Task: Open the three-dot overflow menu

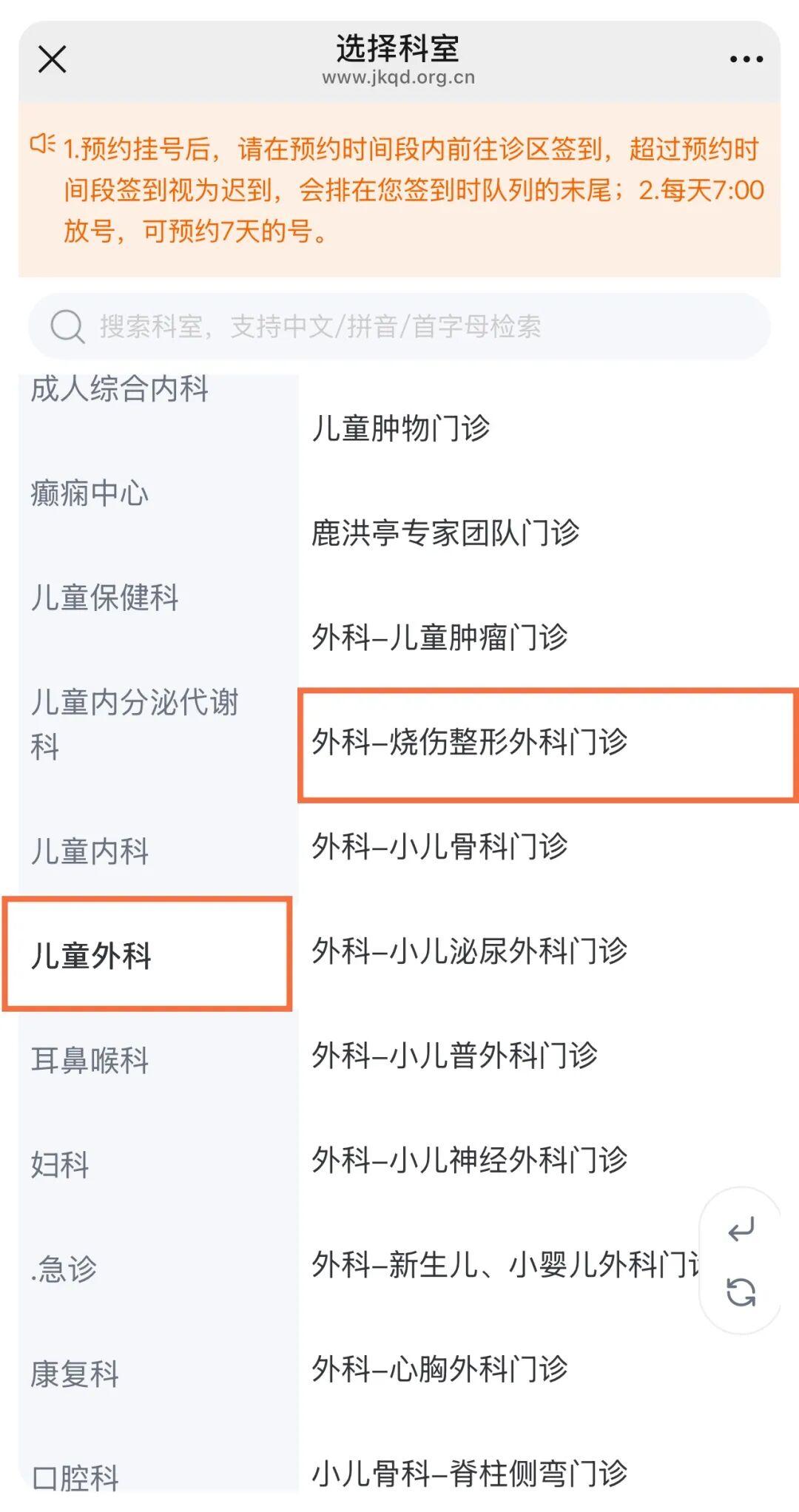Action: coord(746,59)
